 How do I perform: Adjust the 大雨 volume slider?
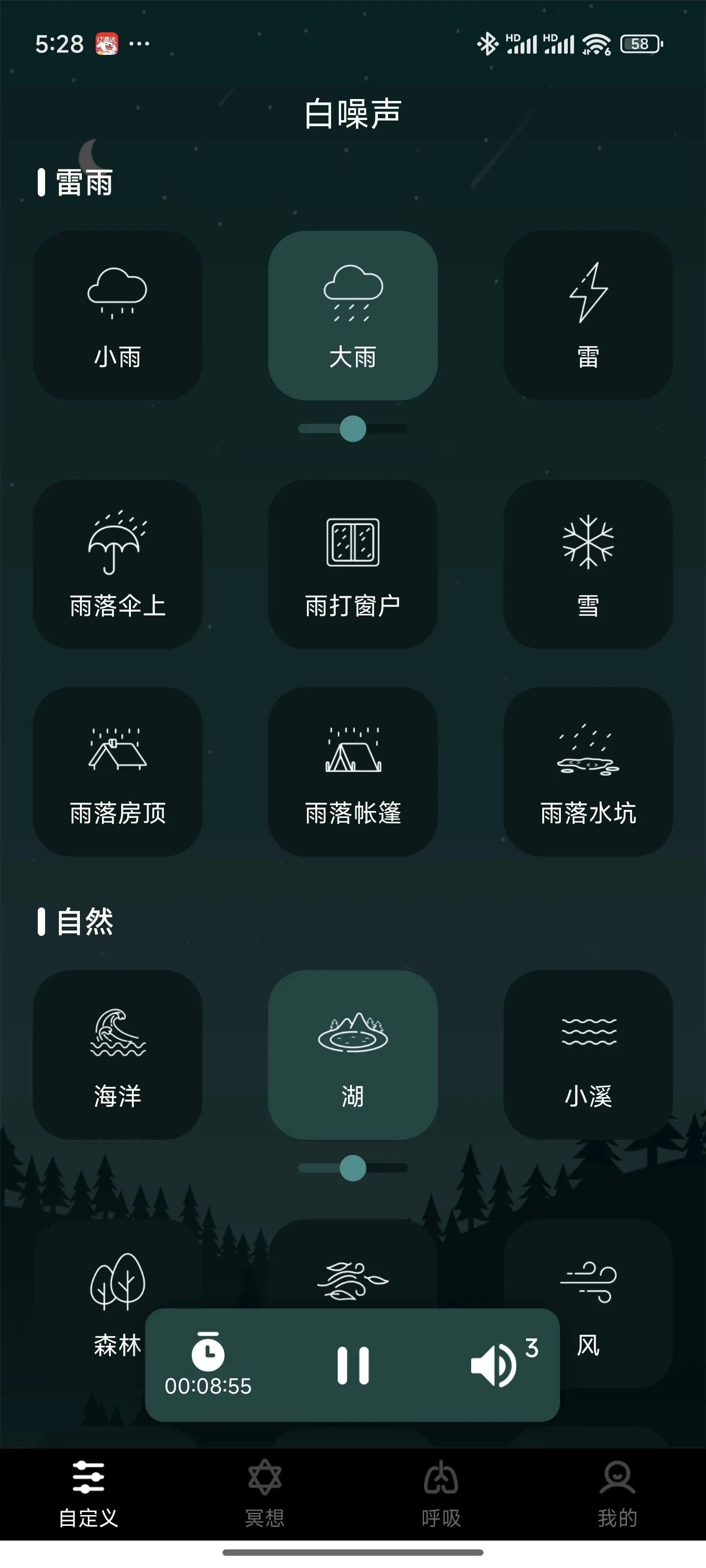click(353, 429)
